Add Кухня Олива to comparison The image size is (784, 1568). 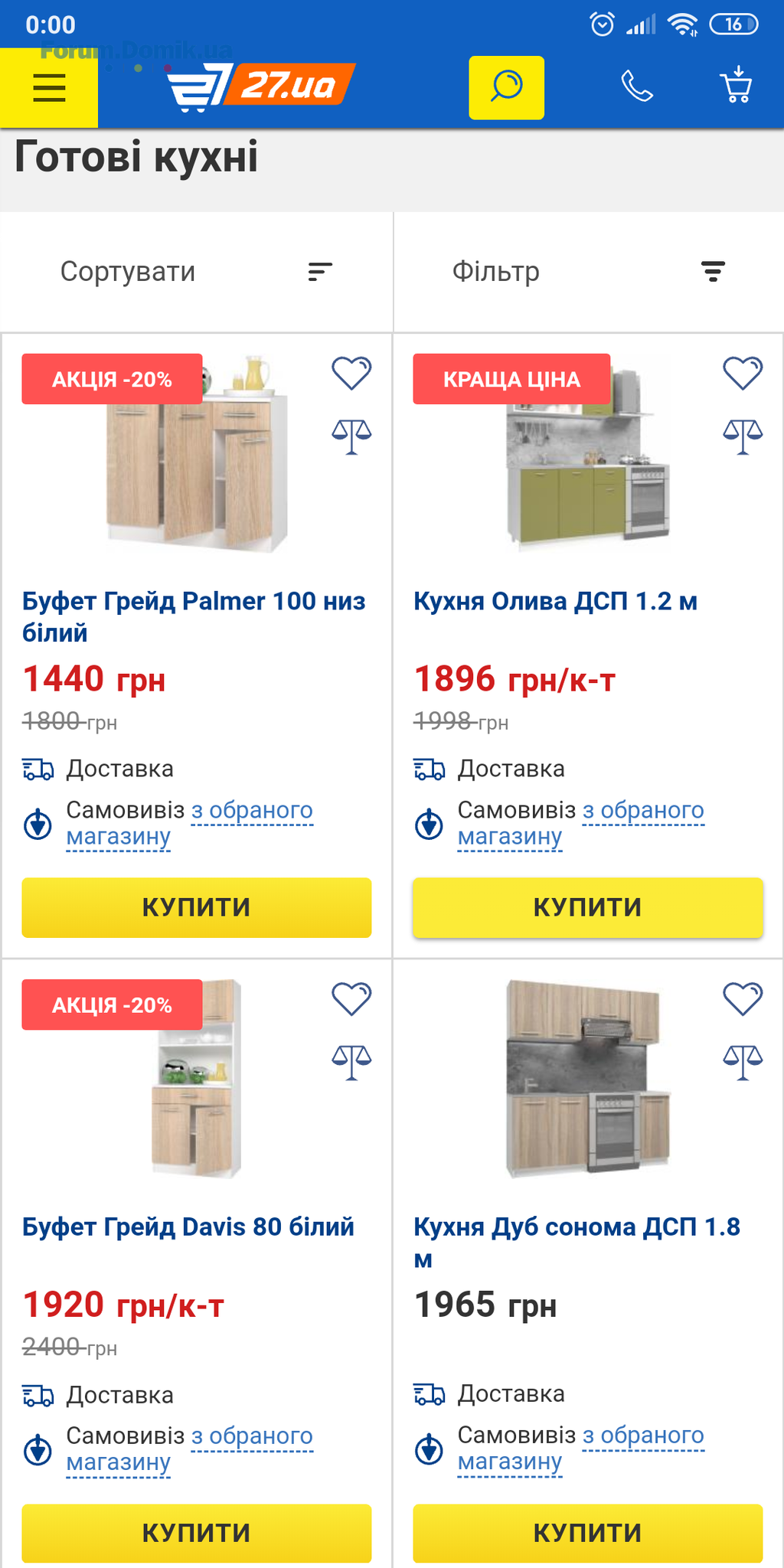click(743, 436)
